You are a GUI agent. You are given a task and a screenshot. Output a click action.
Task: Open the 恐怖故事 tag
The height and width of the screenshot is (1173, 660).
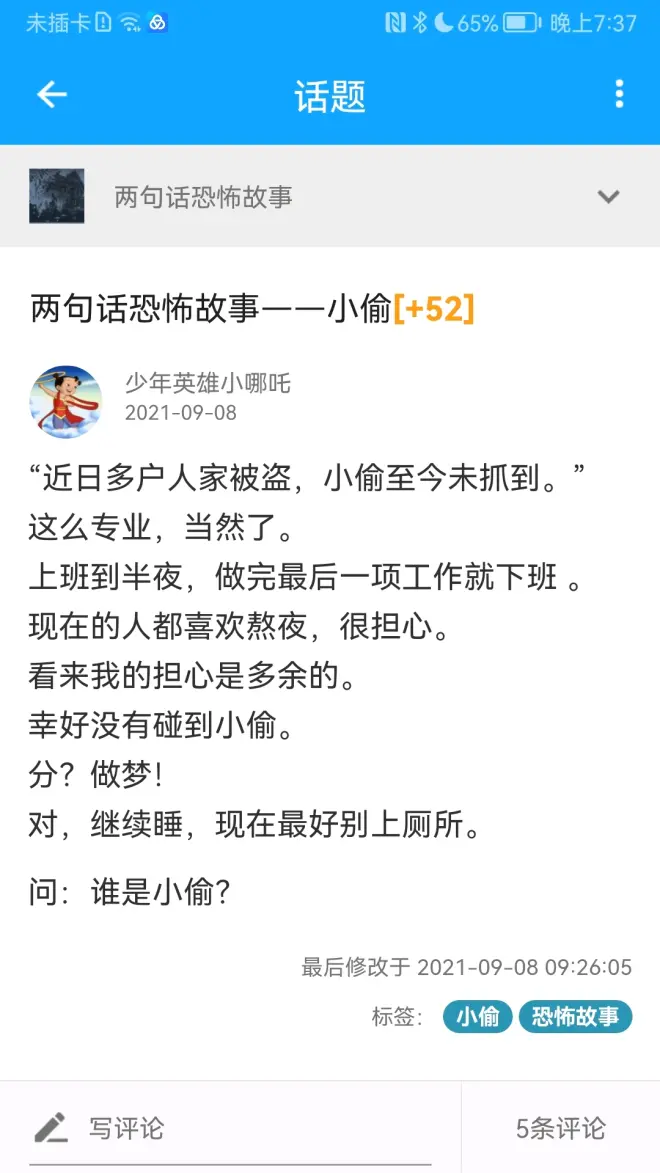575,1017
